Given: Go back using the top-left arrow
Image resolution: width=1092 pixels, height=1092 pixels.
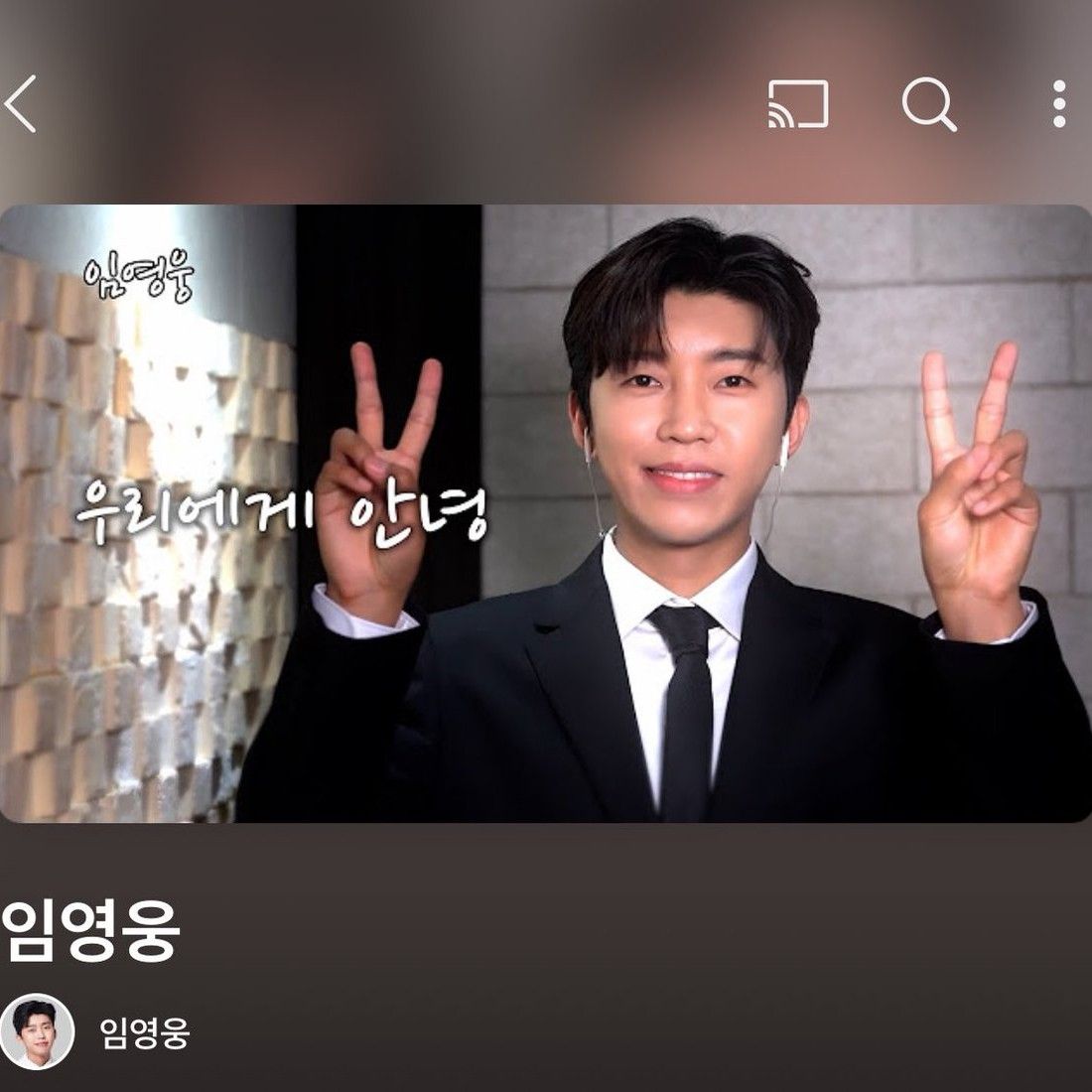Looking at the screenshot, I should click(x=22, y=104).
